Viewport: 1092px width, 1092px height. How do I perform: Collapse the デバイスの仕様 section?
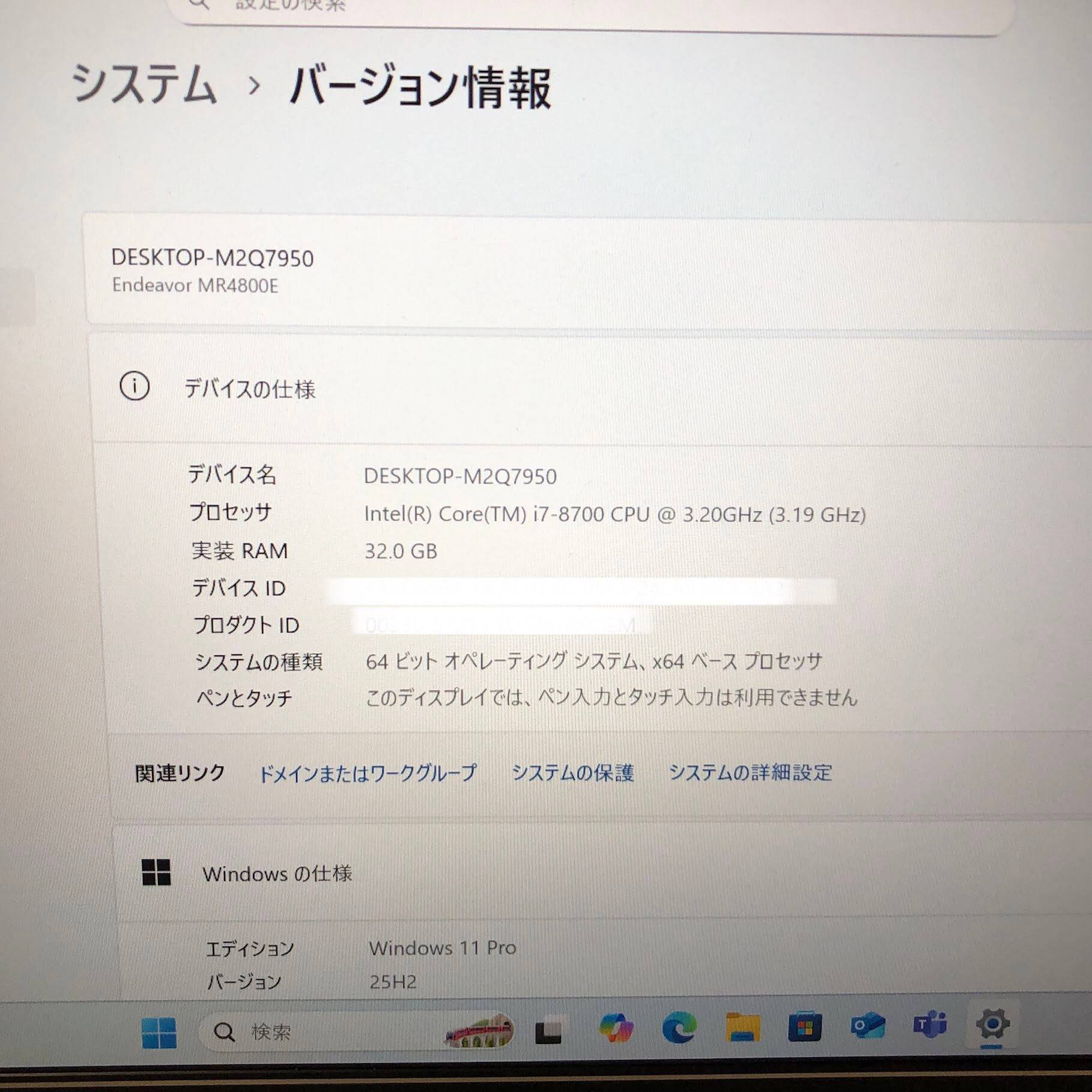point(250,389)
